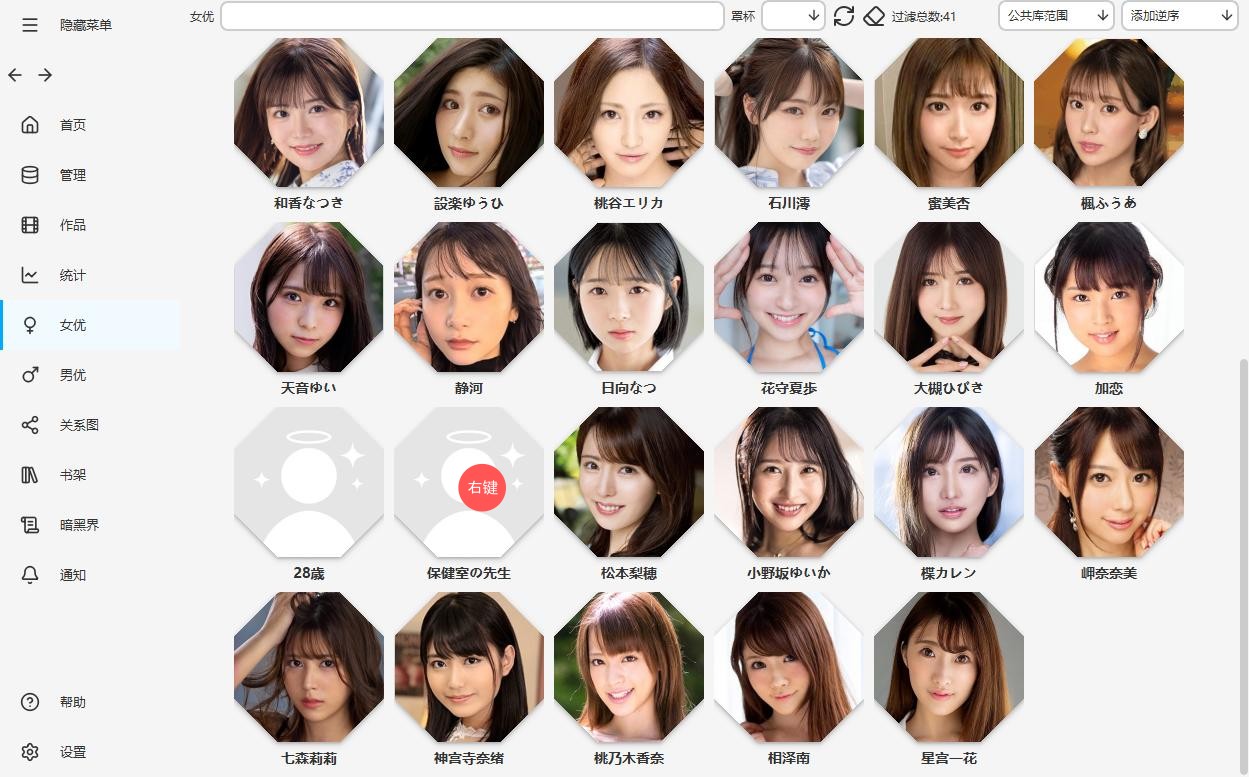This screenshot has width=1249, height=777.
Task: Expand the 罩杯 dropdown
Action: pyautogui.click(x=792, y=16)
